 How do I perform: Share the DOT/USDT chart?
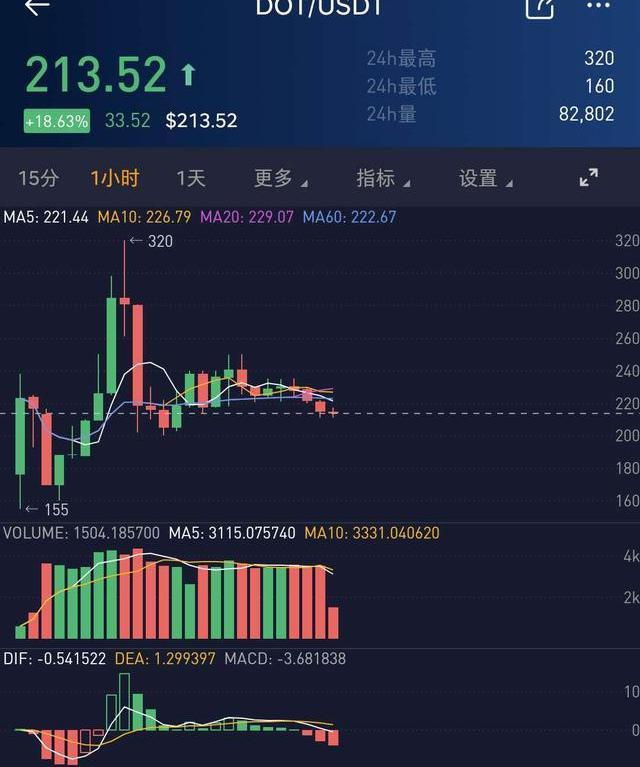(539, 7)
